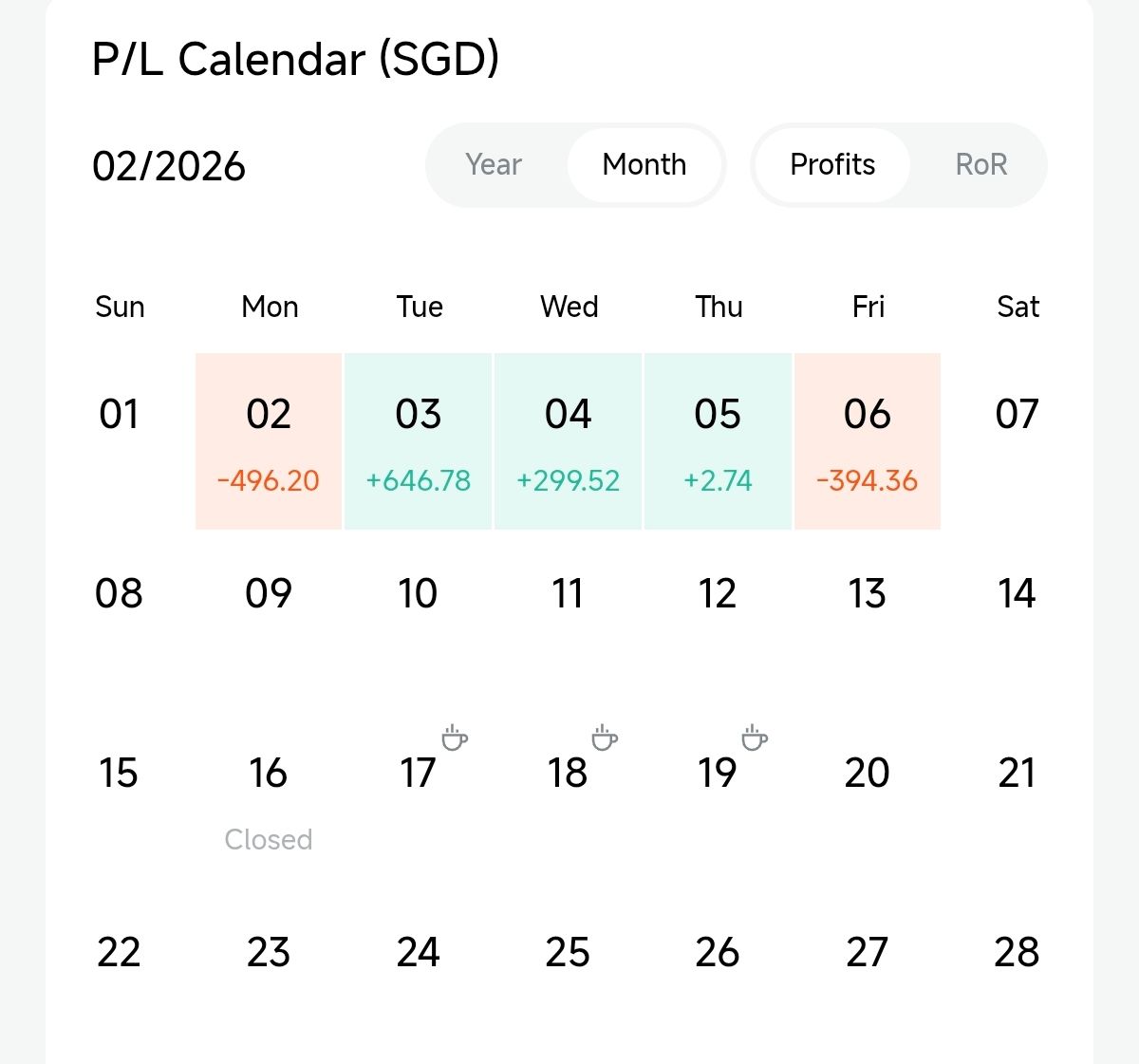Tap day 05 showing +2.74
This screenshot has height=1064, width=1139.
718,441
